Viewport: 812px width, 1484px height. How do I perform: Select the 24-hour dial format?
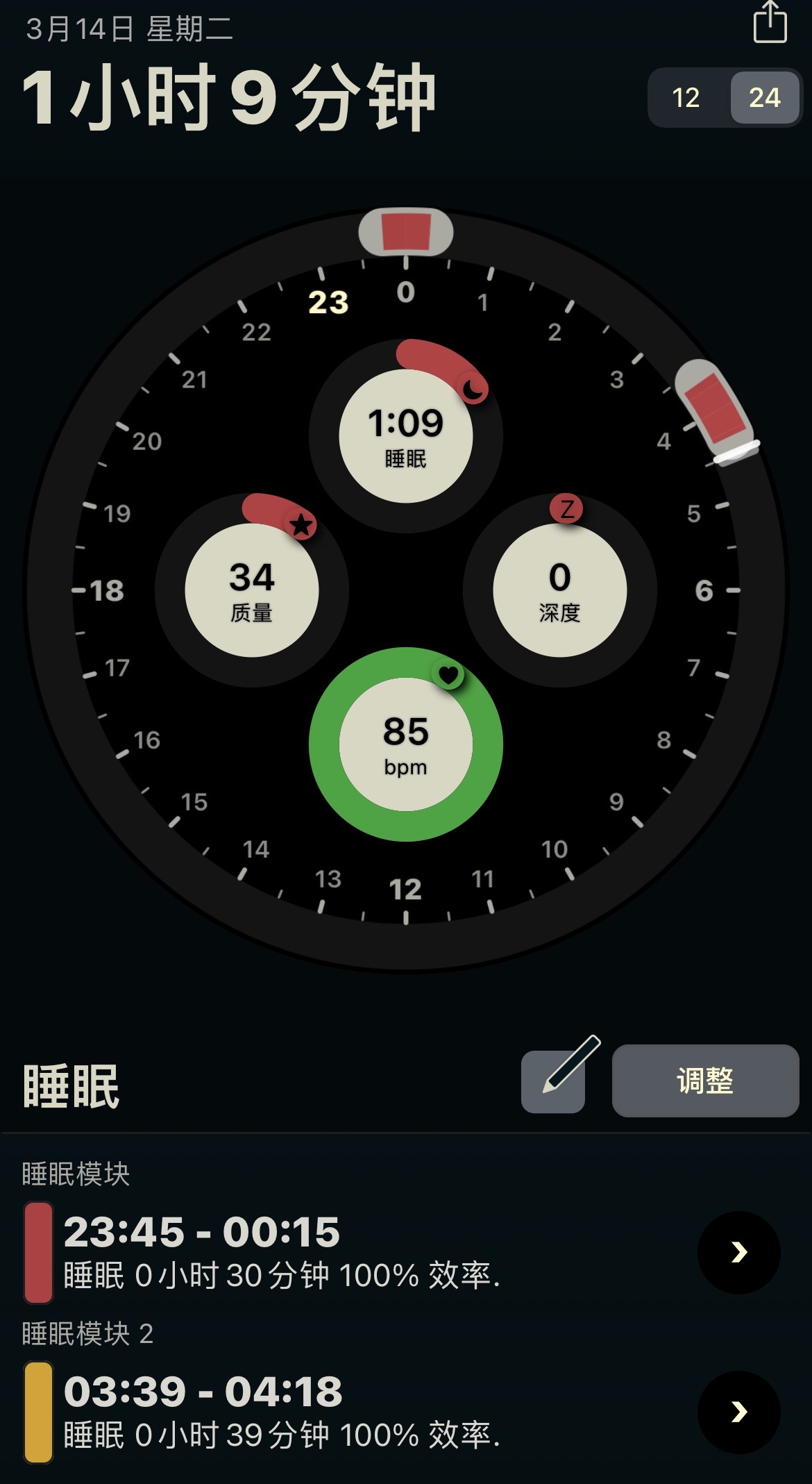[765, 98]
